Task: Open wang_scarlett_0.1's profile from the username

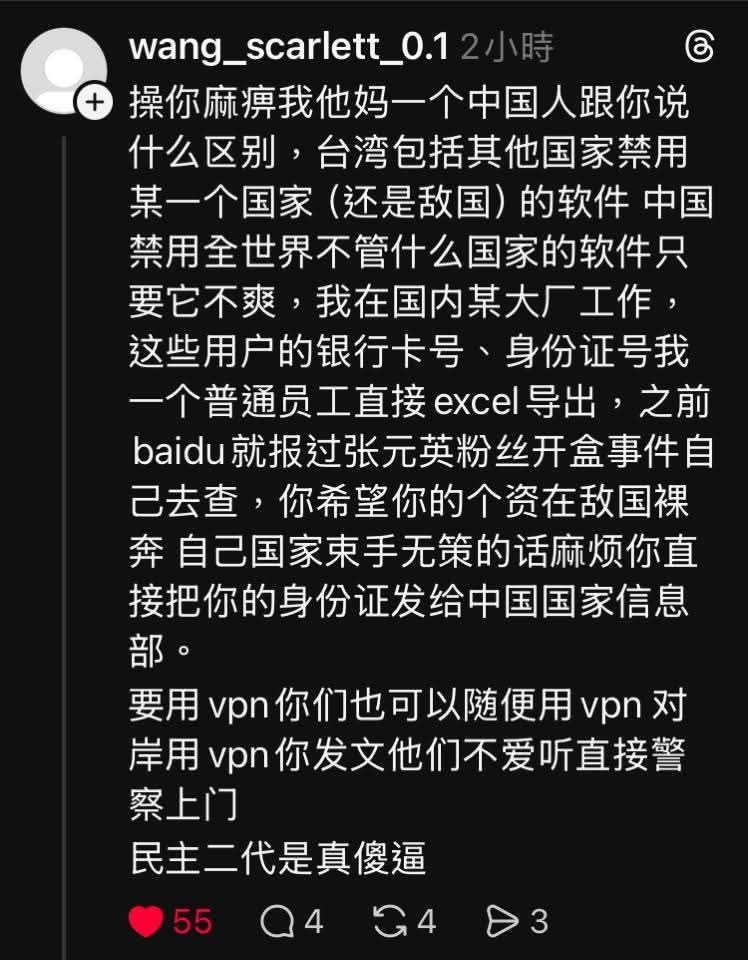Action: tap(289, 47)
